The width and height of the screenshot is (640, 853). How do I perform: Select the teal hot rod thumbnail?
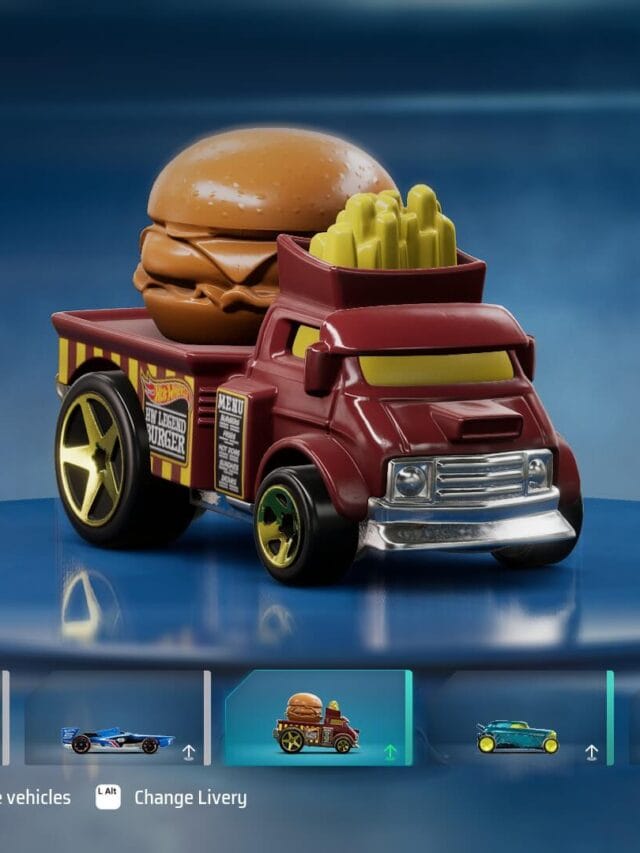518,718
